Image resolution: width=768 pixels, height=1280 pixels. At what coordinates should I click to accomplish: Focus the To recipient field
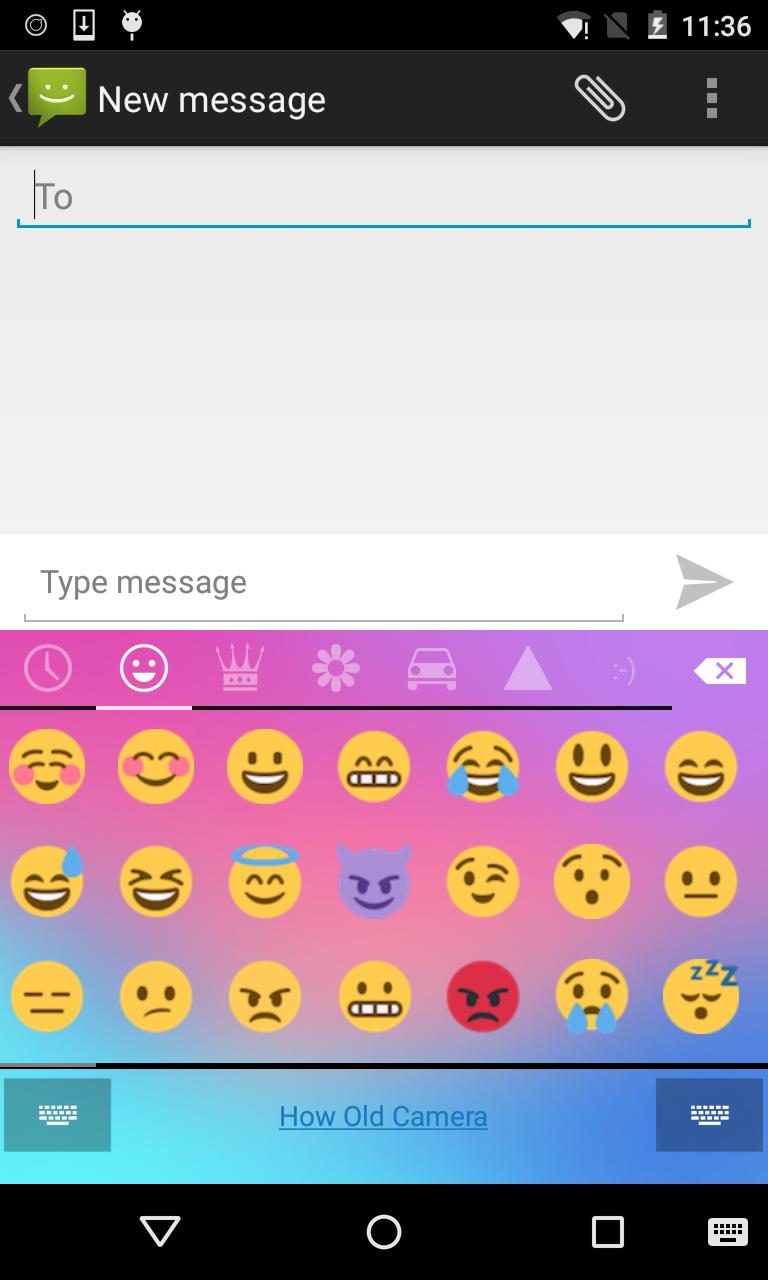point(384,196)
